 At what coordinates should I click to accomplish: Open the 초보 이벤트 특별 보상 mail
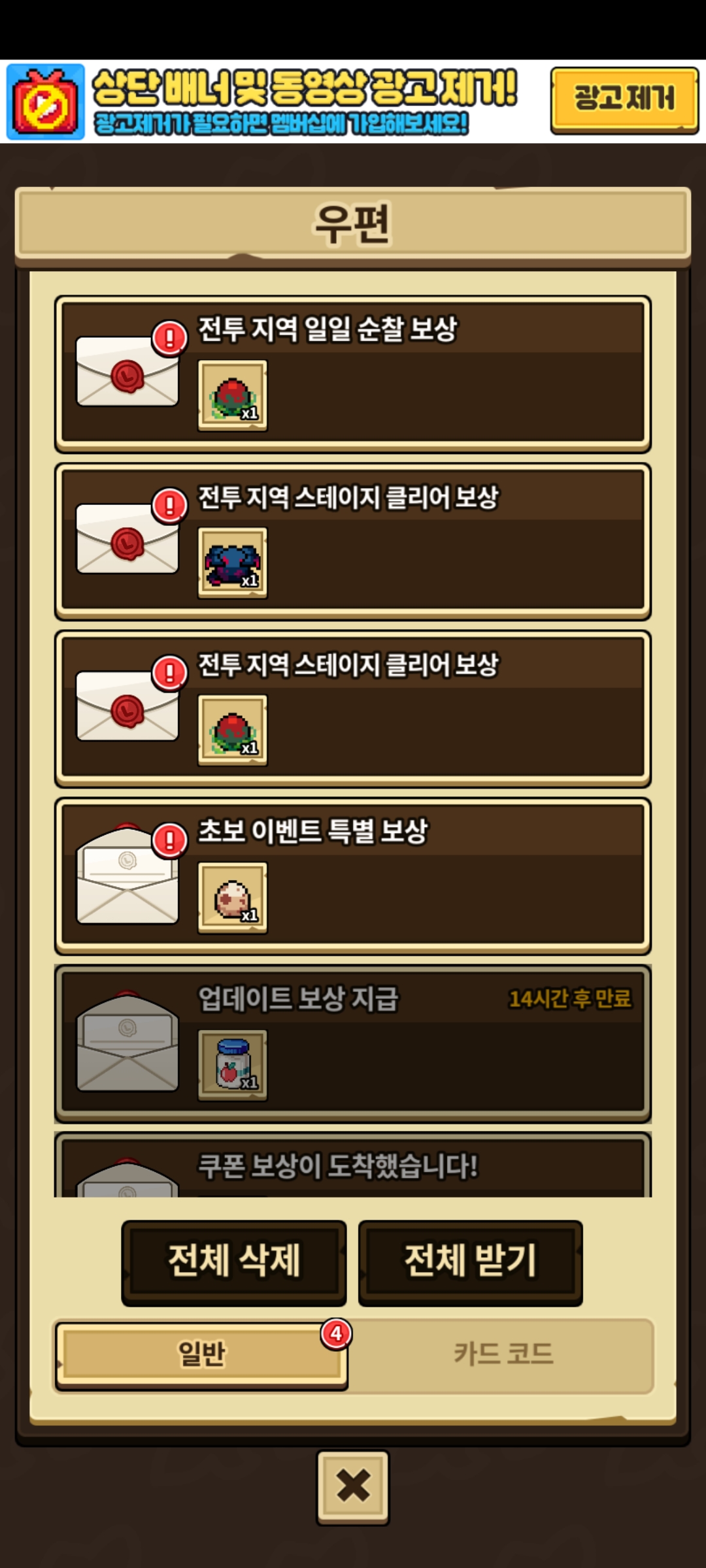[353, 875]
